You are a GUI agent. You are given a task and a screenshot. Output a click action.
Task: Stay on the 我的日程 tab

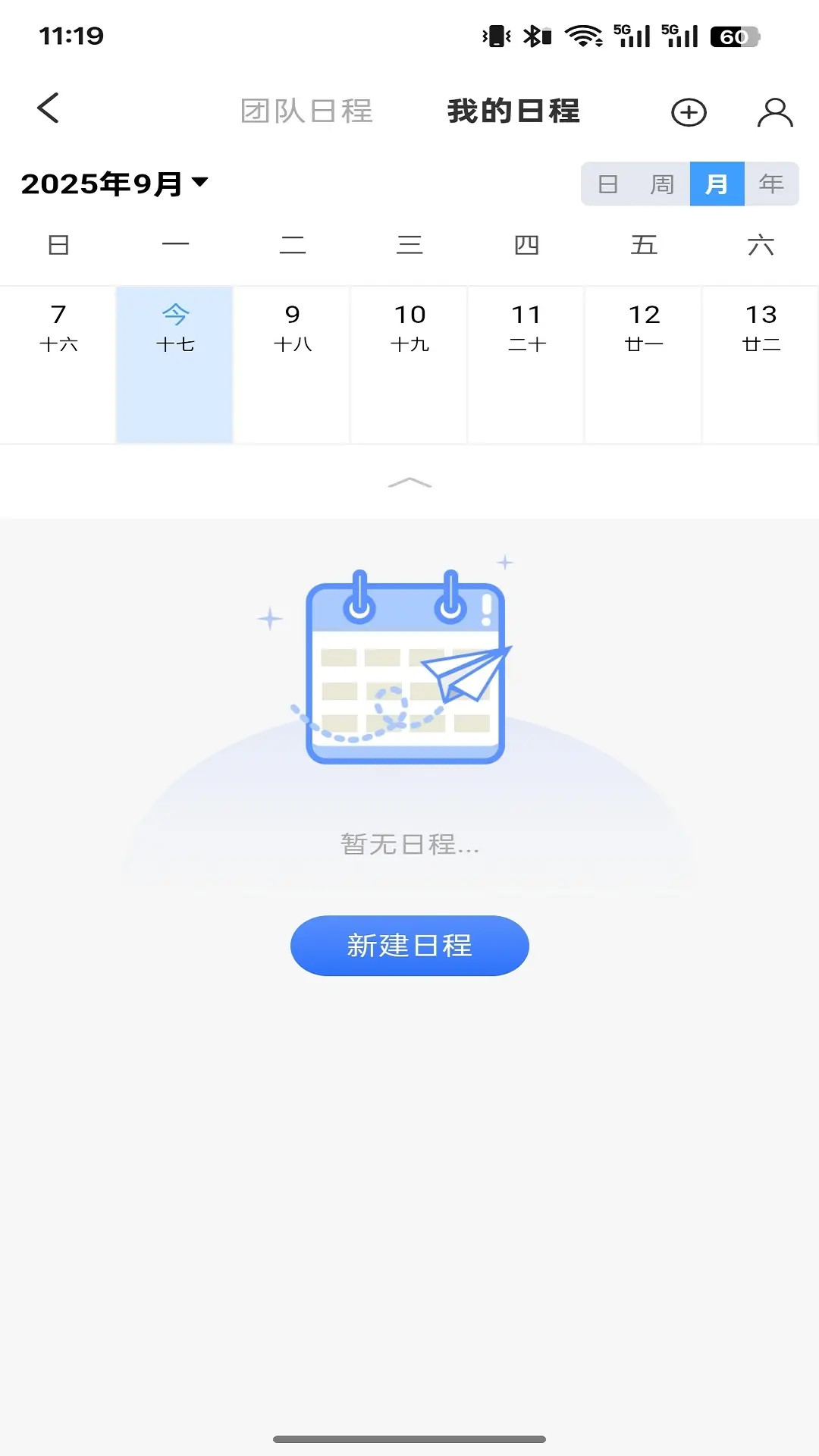pos(513,111)
